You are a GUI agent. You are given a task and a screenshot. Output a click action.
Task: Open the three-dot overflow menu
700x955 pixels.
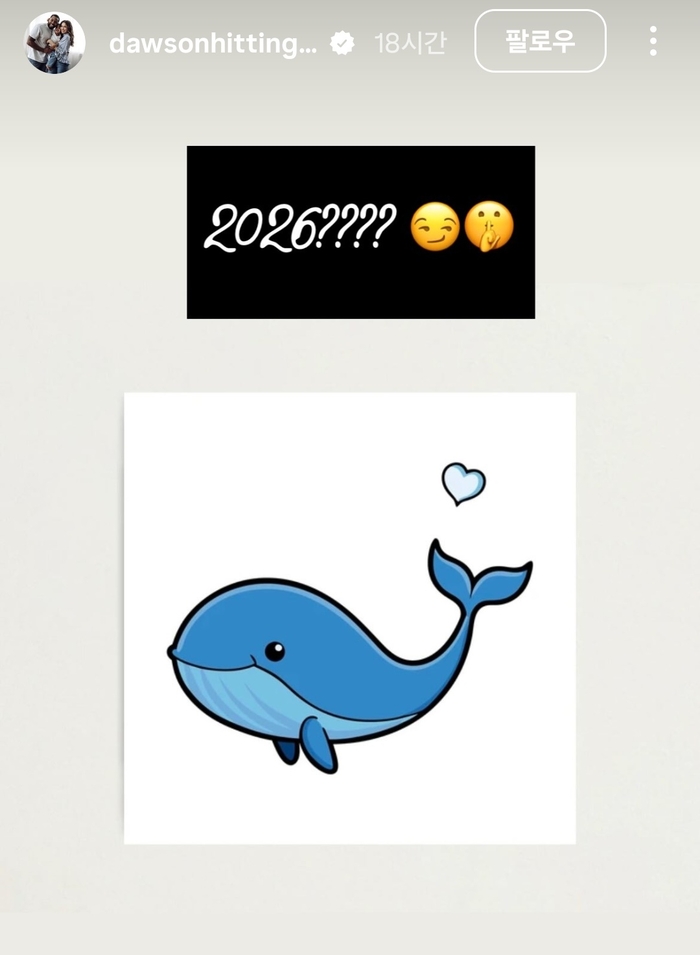[x=653, y=41]
